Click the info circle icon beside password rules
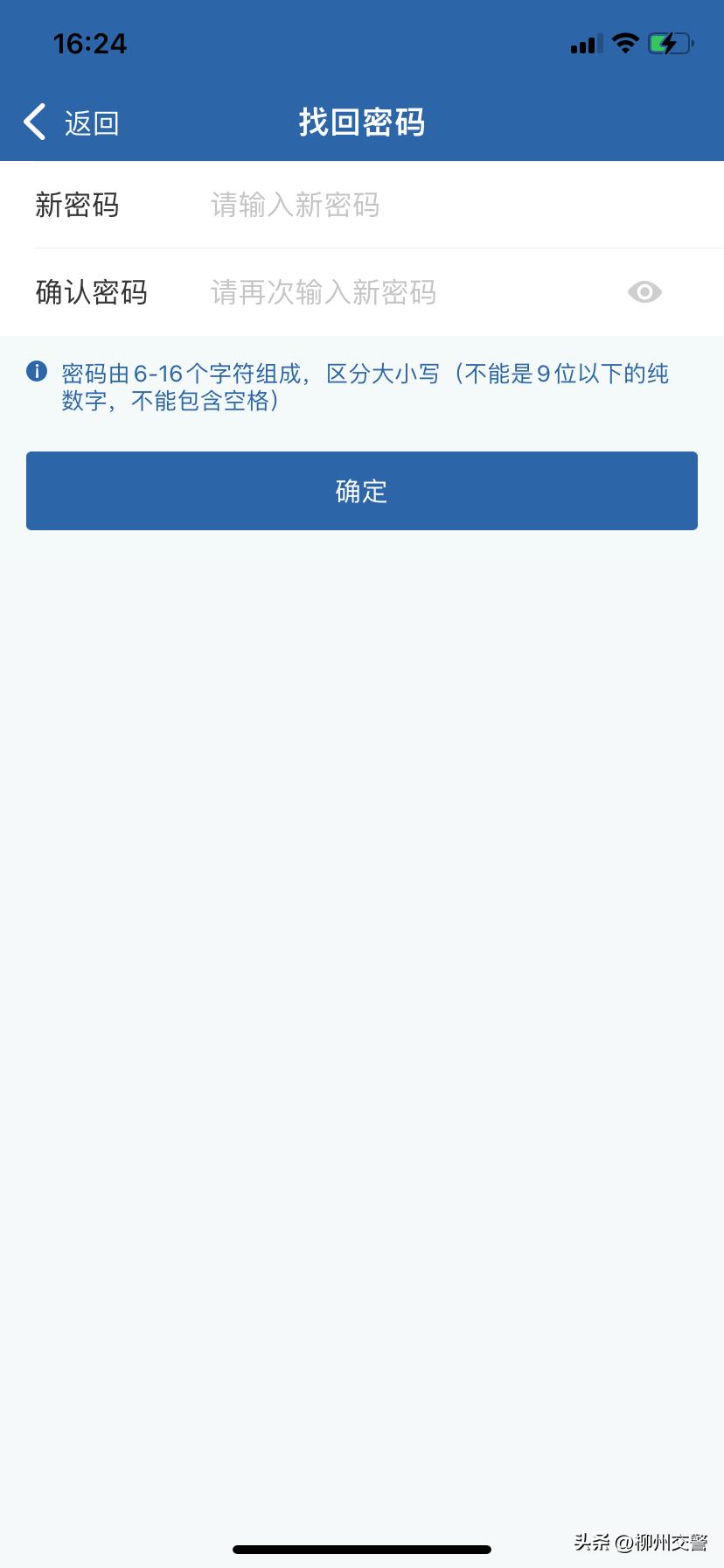This screenshot has width=724, height=1568. [36, 371]
